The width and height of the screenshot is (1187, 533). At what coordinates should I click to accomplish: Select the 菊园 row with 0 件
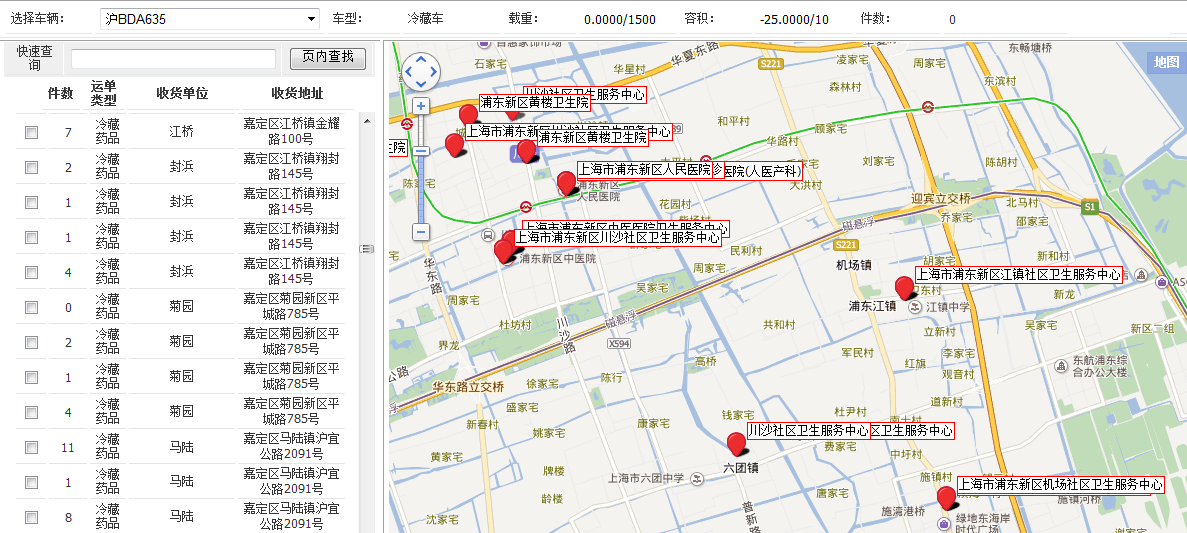[32, 307]
